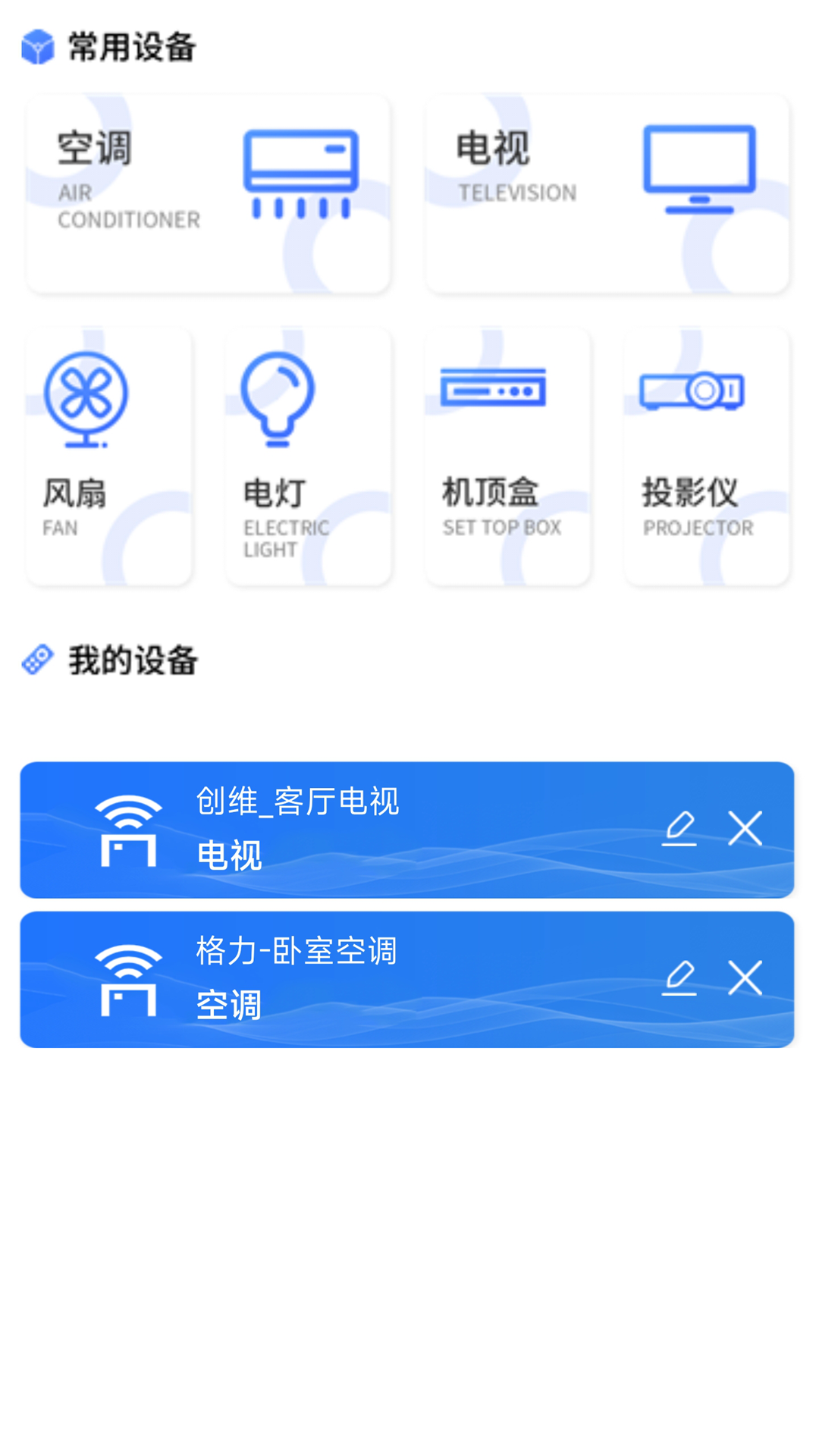
Task: Open the fan remote control
Action: pos(108,455)
